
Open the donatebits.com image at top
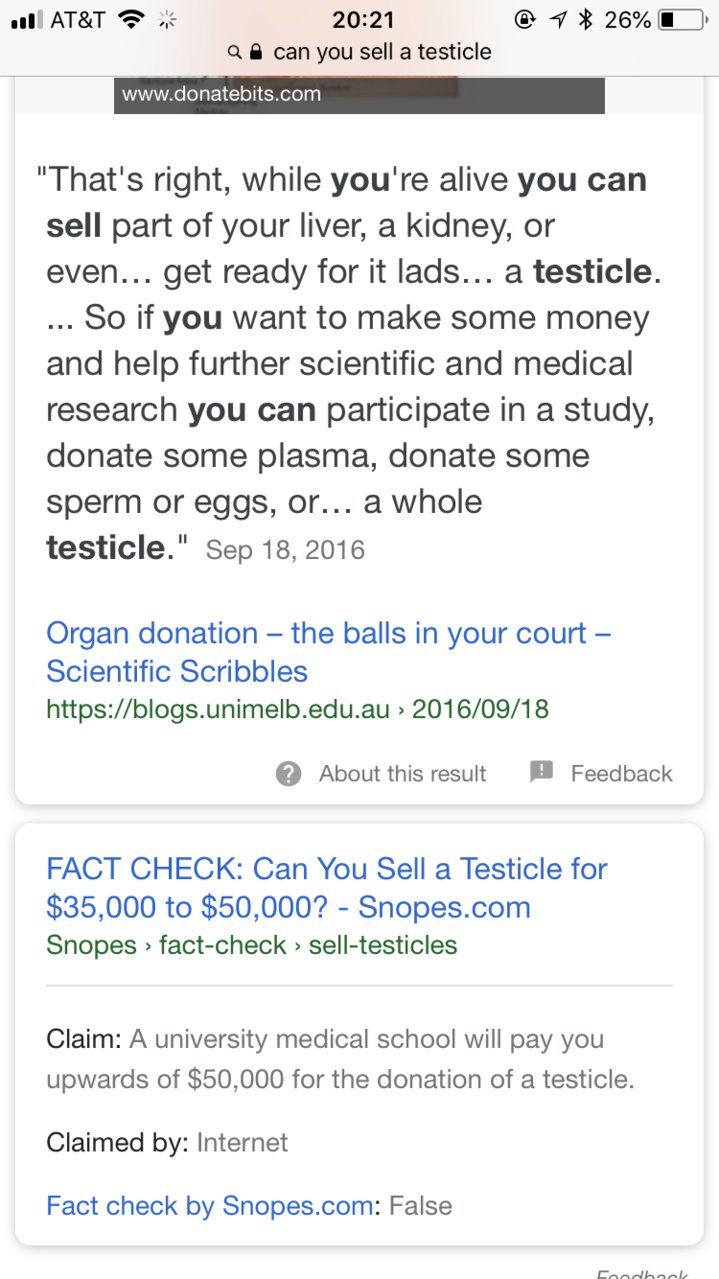coord(359,95)
